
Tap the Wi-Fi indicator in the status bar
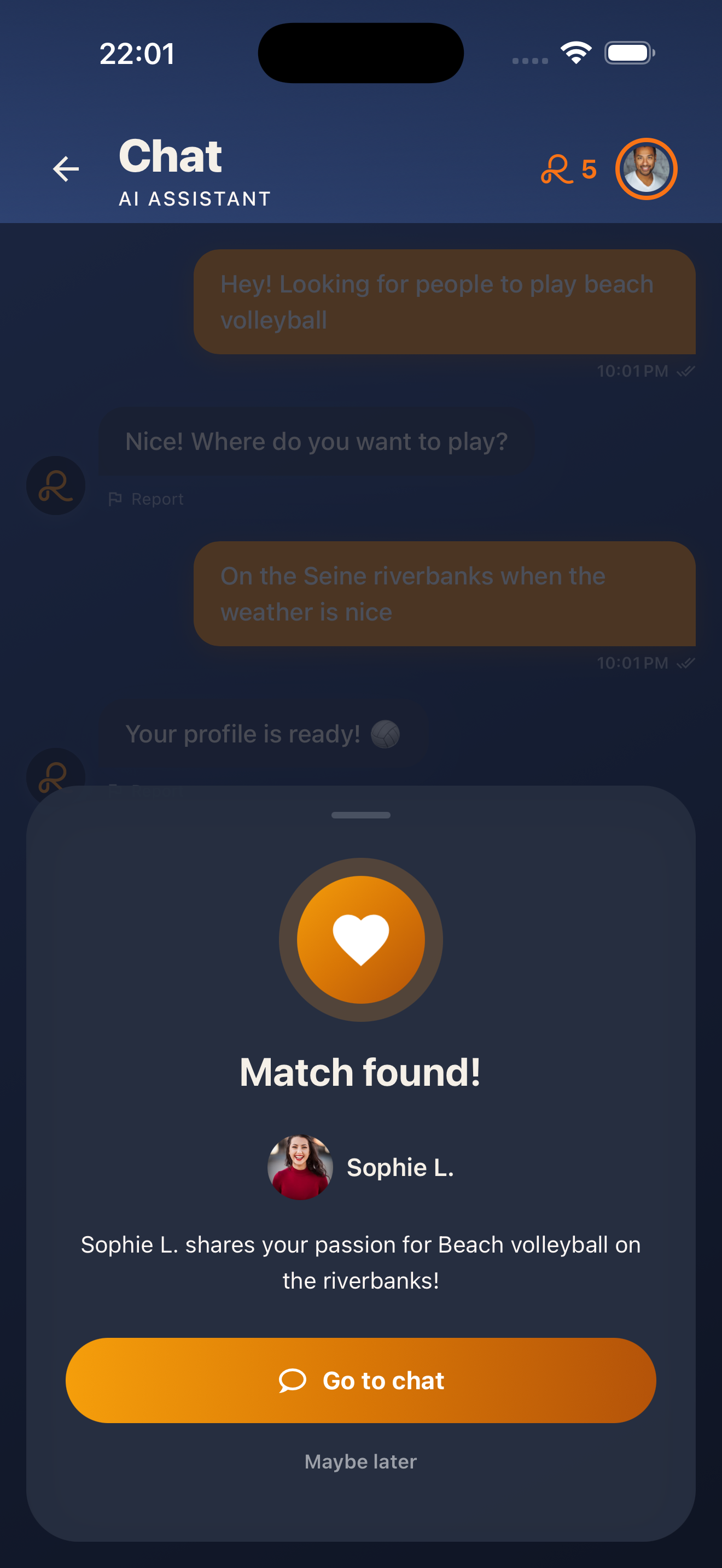[x=575, y=52]
